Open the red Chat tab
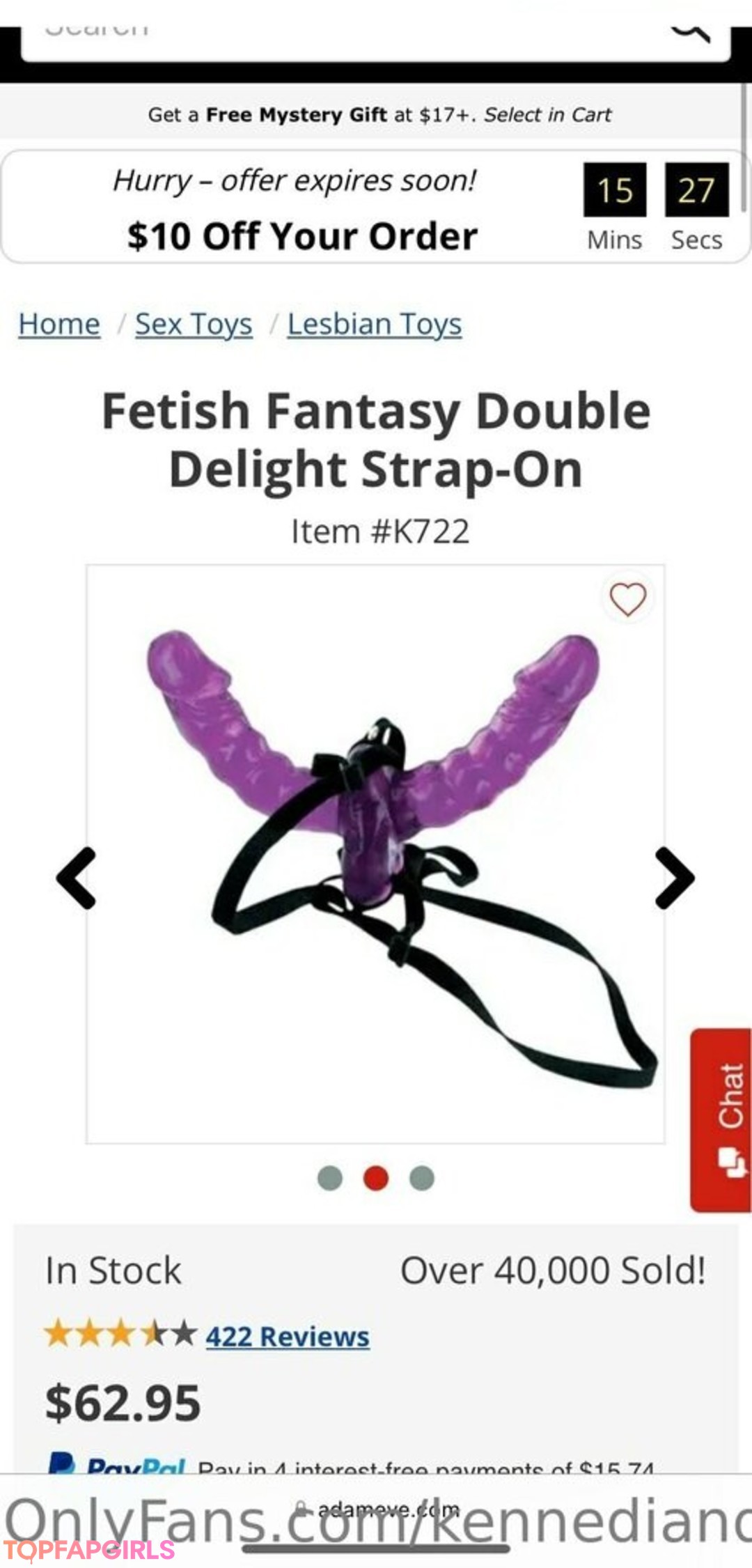The width and height of the screenshot is (752, 1568). 721,1119
